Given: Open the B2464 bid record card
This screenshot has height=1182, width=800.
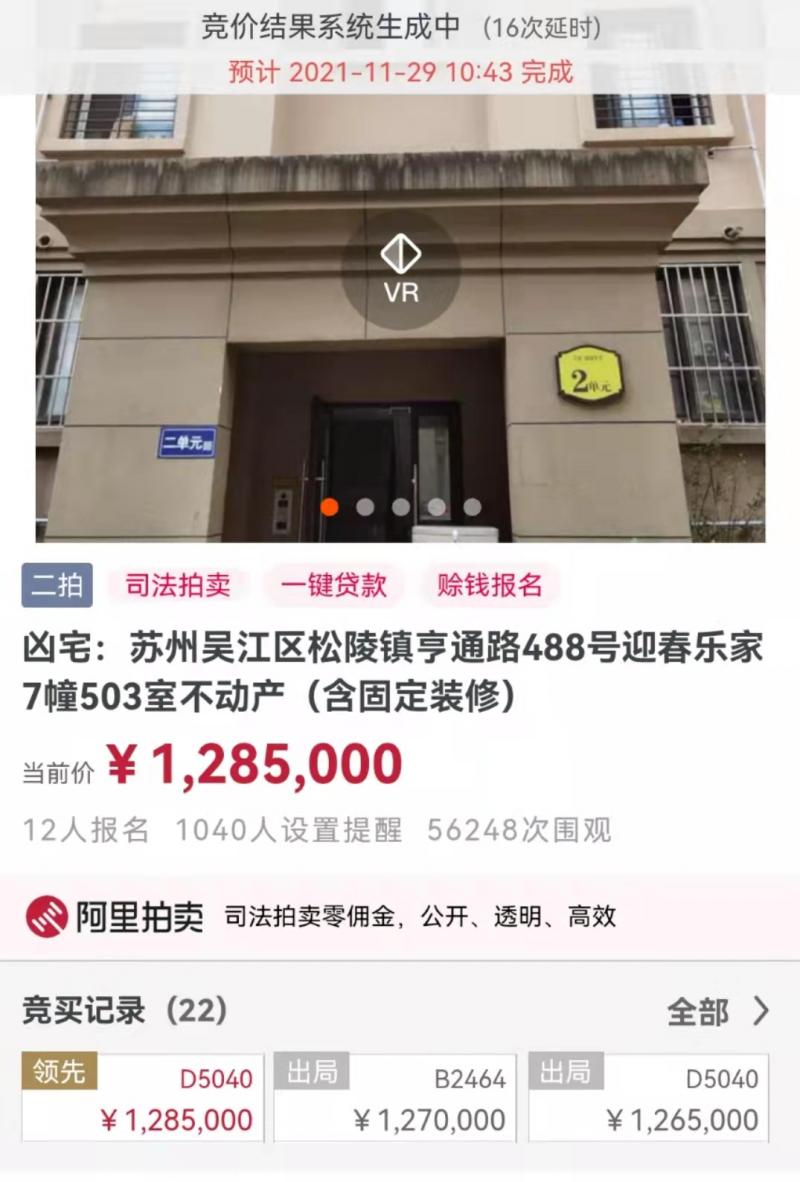Looking at the screenshot, I should pos(395,1097).
